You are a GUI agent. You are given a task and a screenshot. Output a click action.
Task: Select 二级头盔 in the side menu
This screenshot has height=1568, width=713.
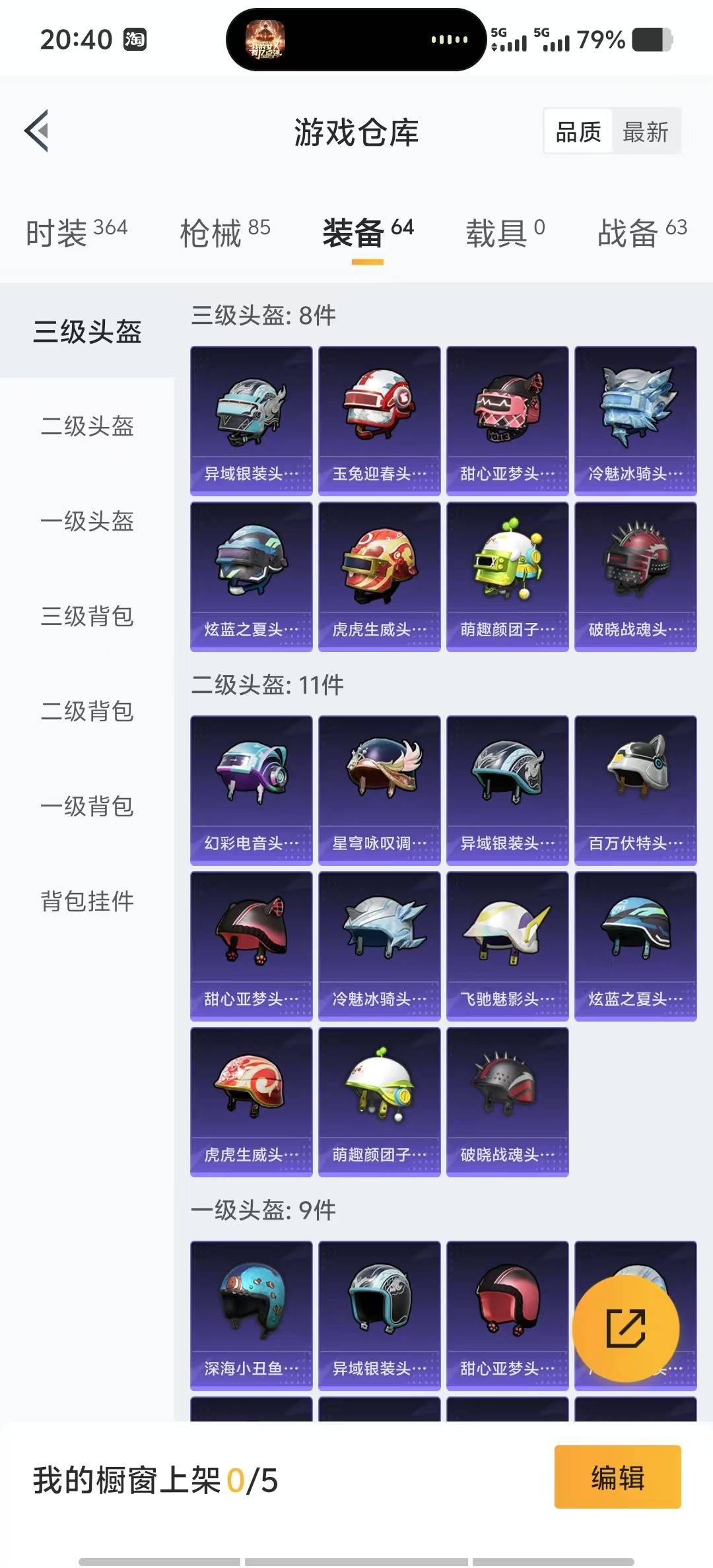click(x=87, y=426)
